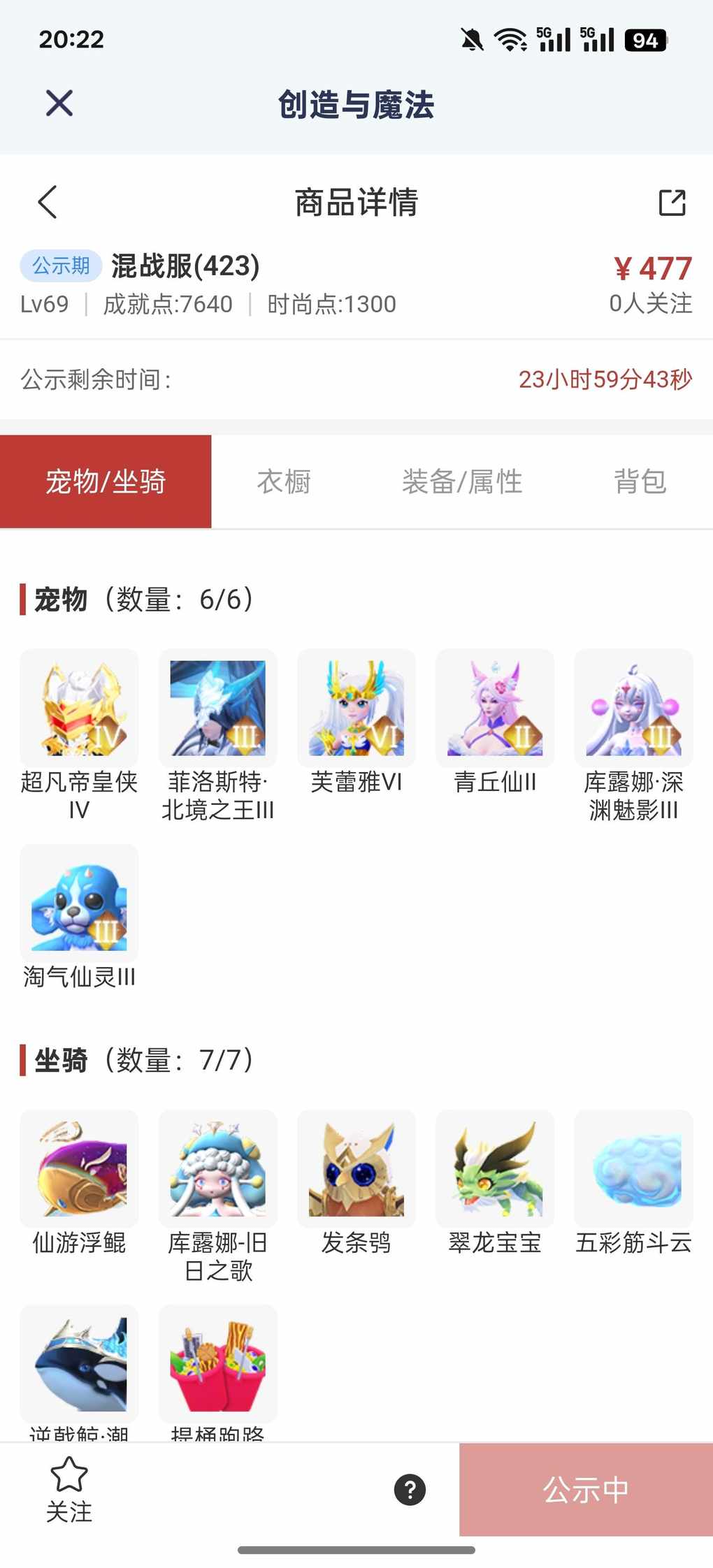
Task: Go back from 商品详情
Action: (x=47, y=203)
